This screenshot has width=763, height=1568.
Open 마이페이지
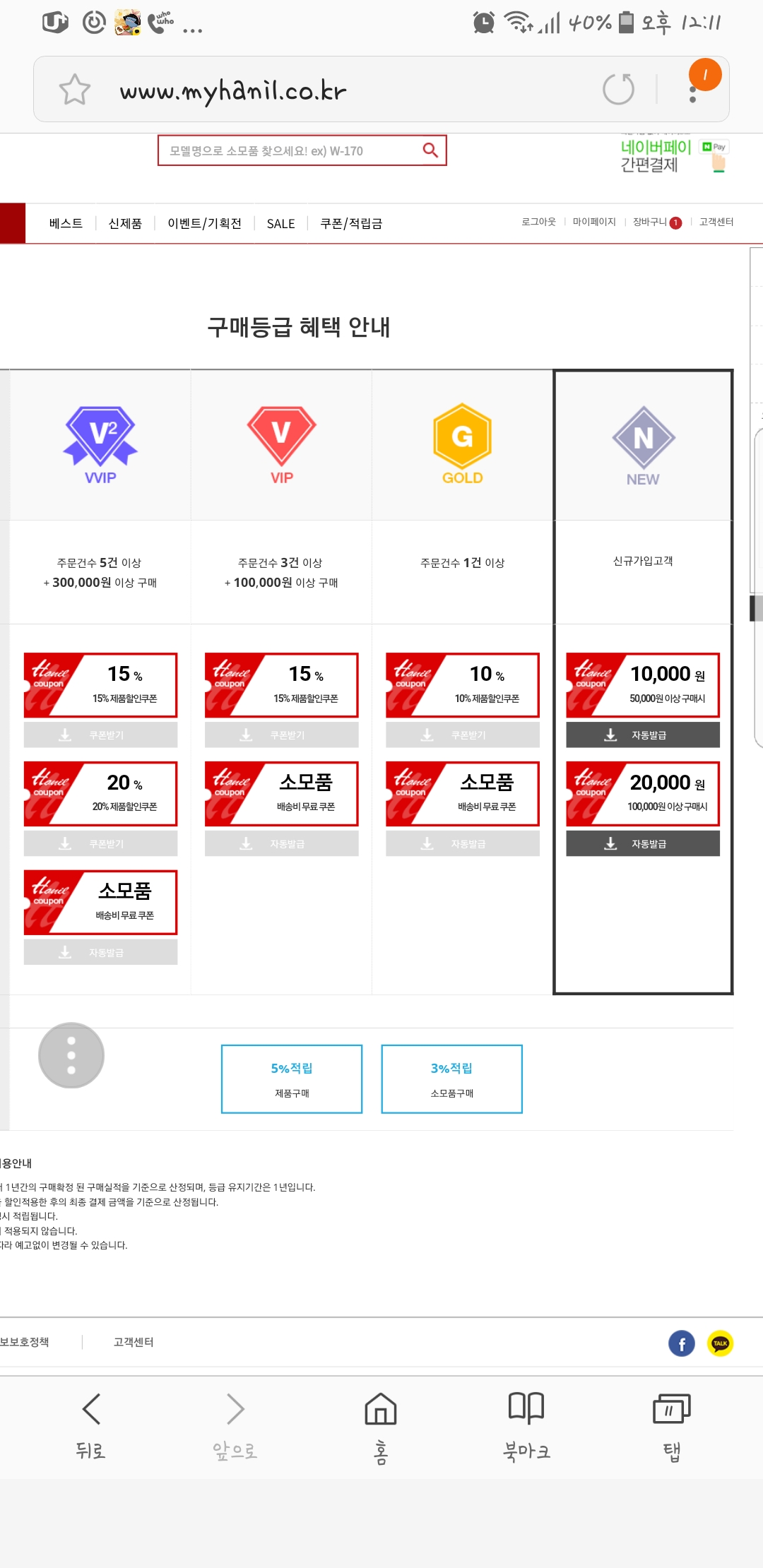pos(594,222)
